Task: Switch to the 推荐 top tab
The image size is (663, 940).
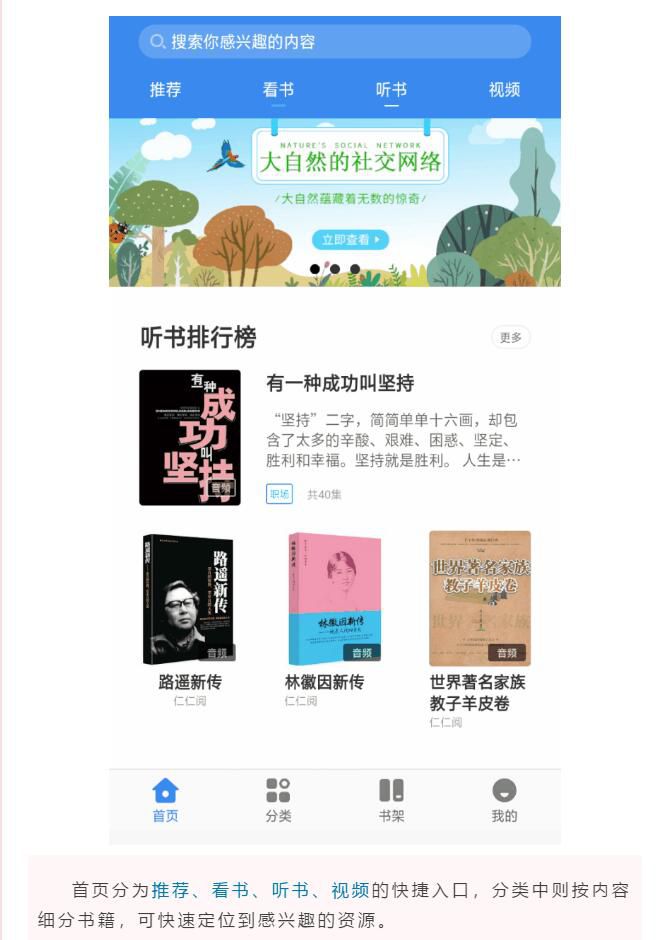Action: click(165, 90)
